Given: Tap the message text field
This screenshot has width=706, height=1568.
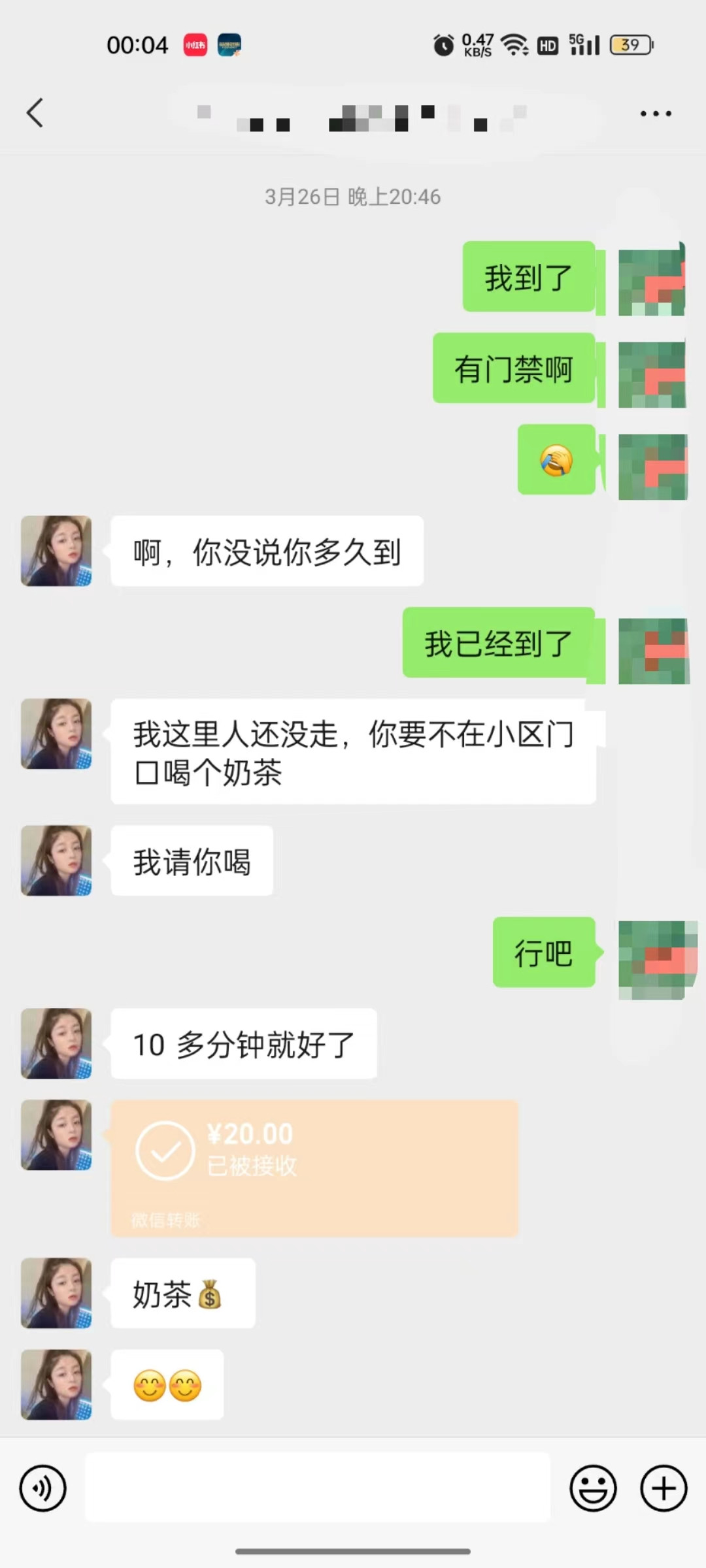Looking at the screenshot, I should click(x=318, y=1487).
